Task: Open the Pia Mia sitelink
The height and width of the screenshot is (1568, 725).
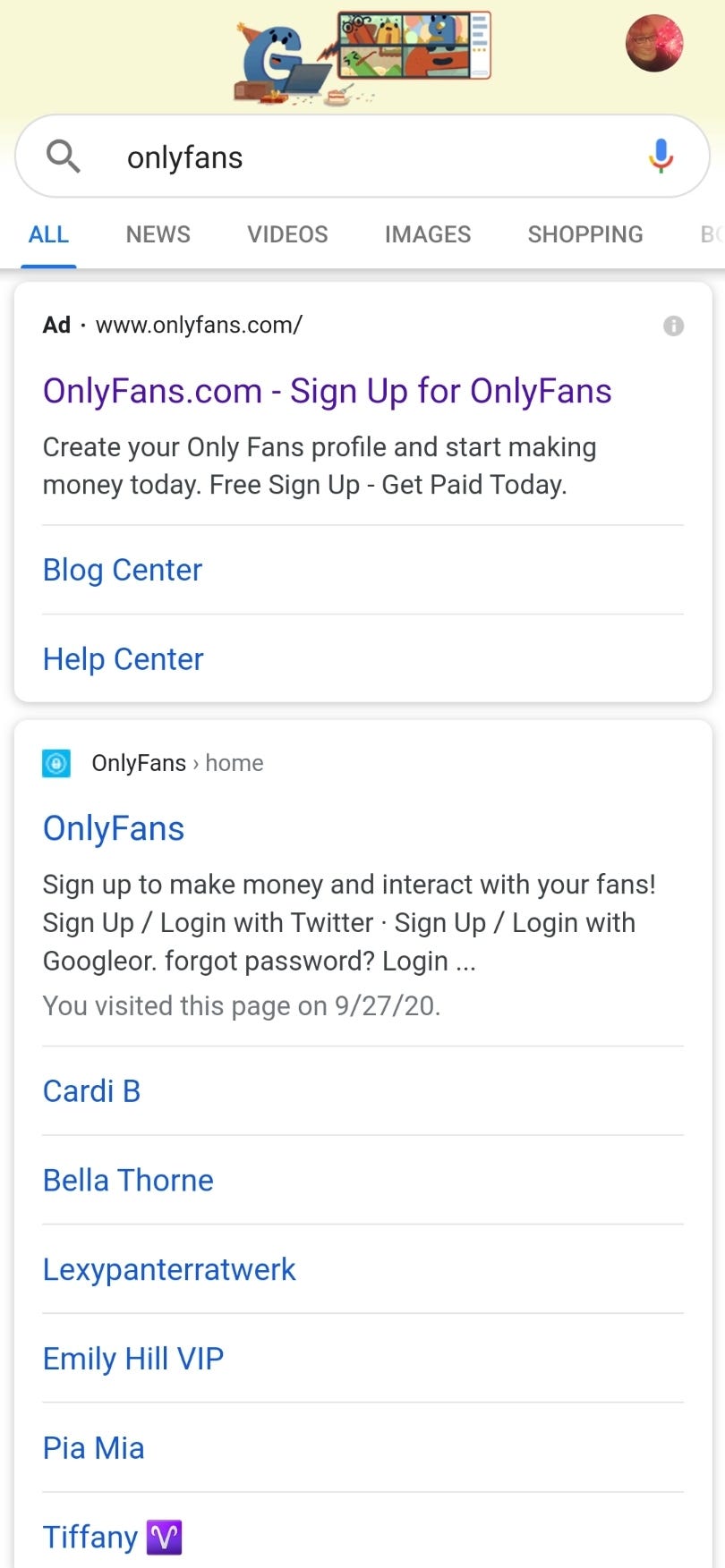Action: click(x=94, y=1448)
